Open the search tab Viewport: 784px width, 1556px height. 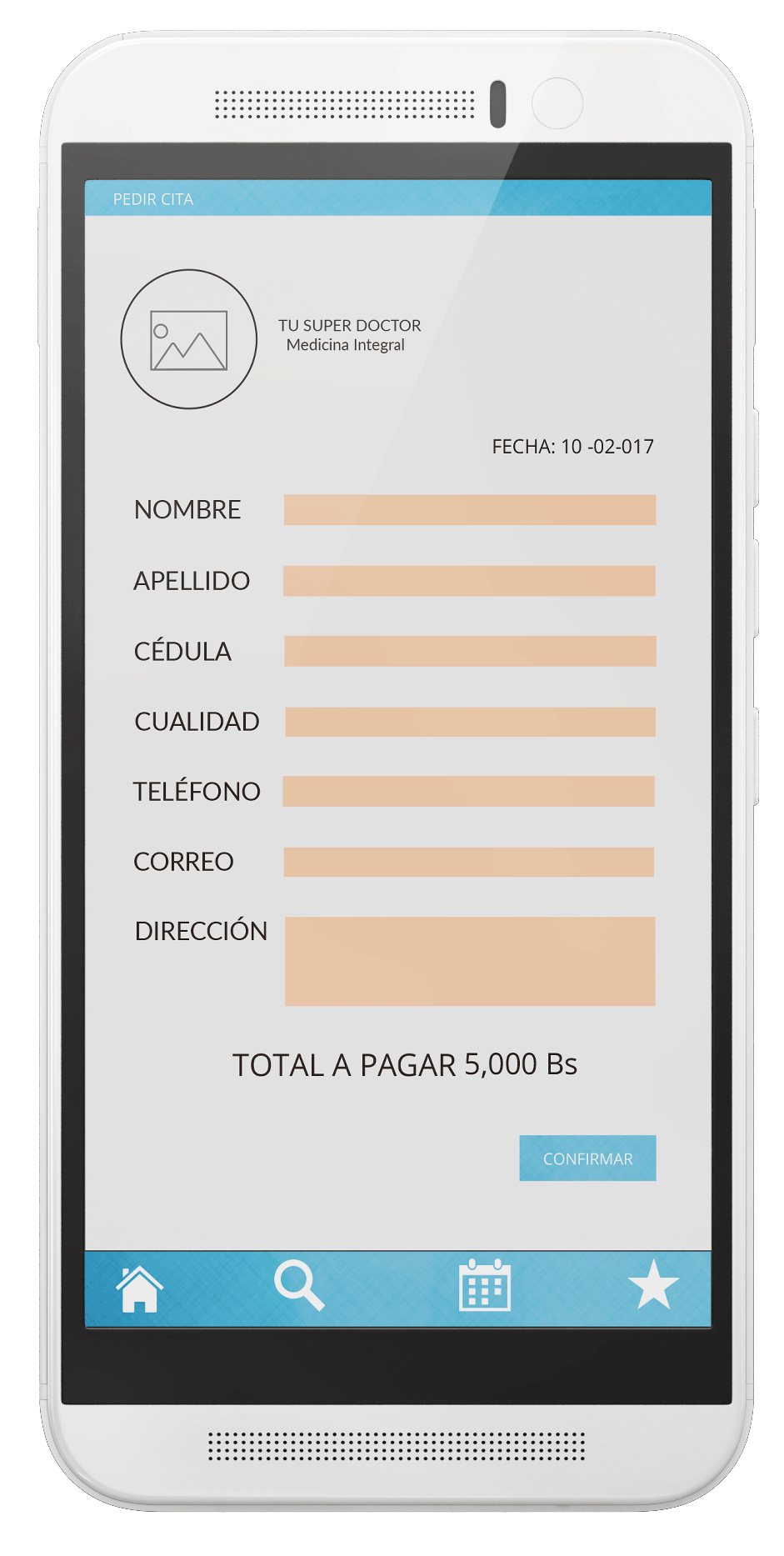pos(299,1286)
